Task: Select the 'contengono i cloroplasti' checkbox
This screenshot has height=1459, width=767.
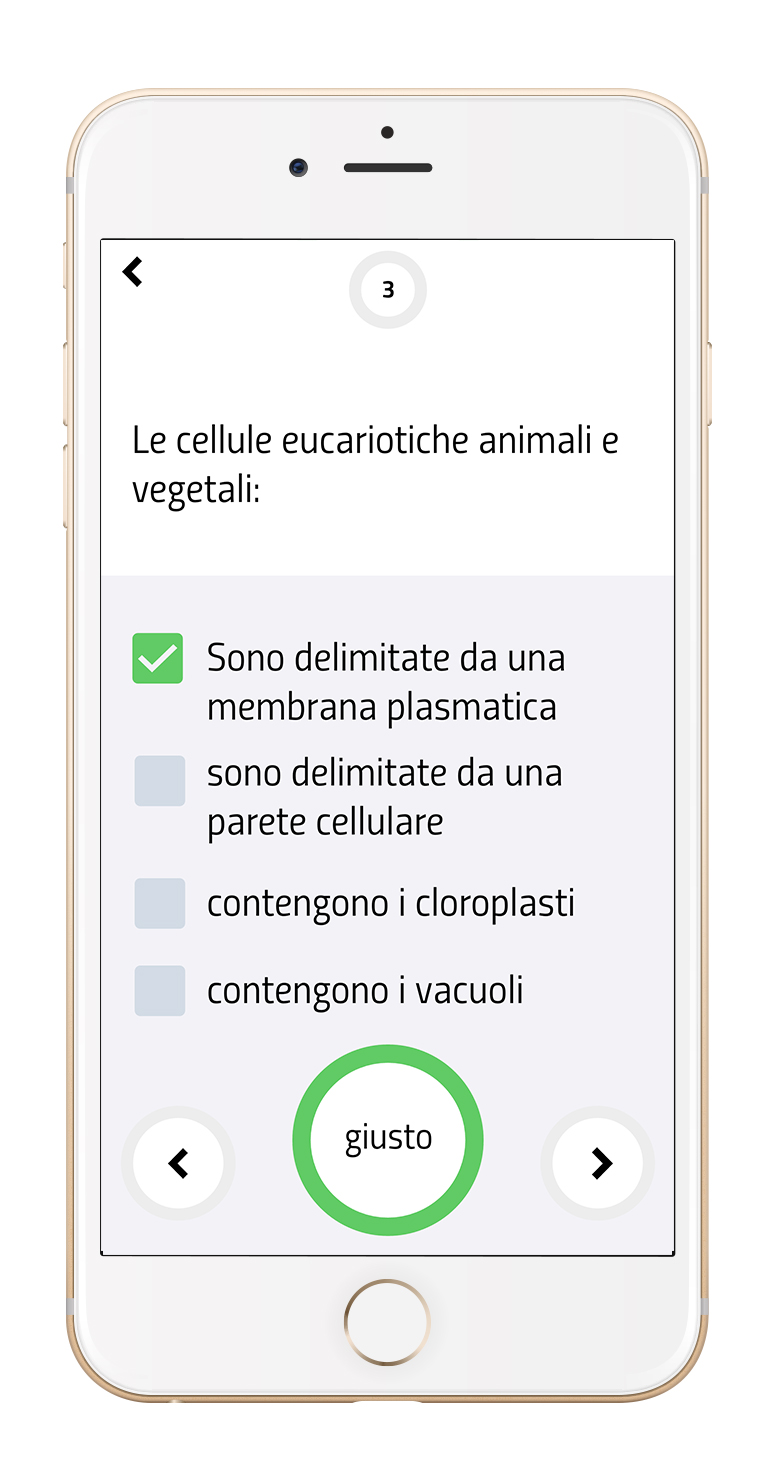Action: [160, 903]
